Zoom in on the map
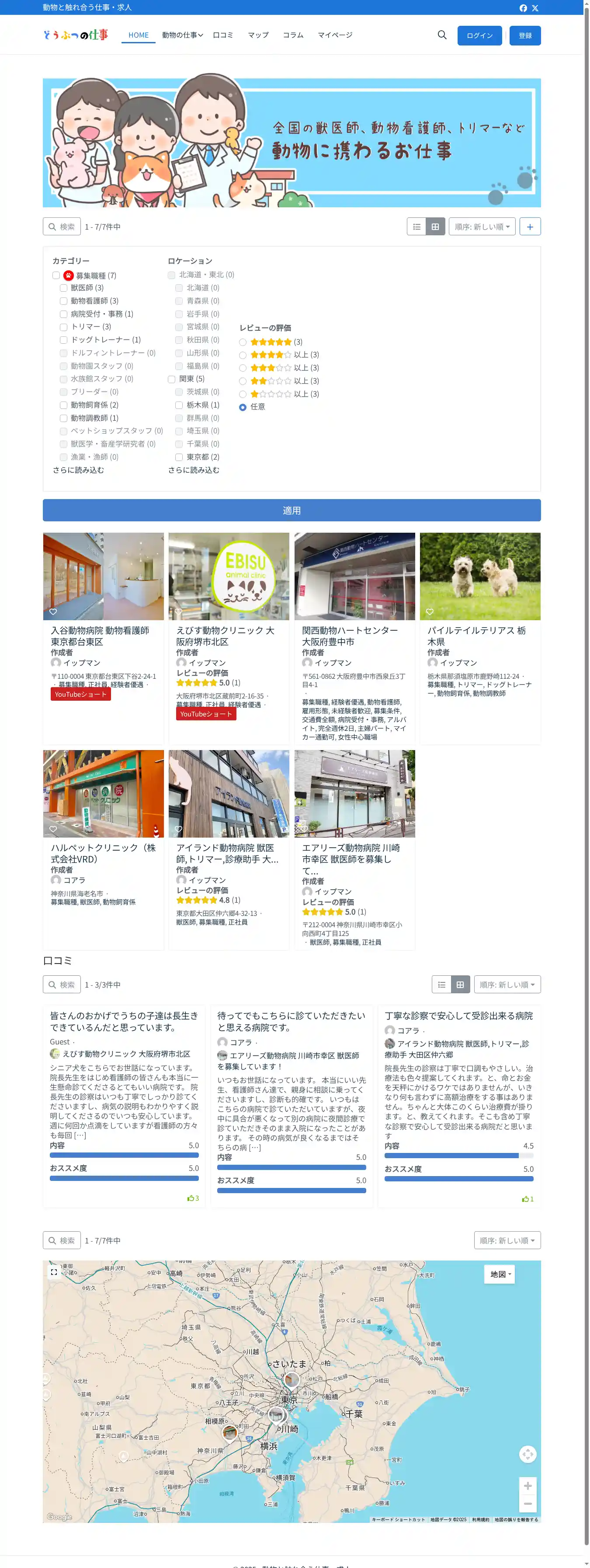590x1568 pixels. click(528, 1486)
